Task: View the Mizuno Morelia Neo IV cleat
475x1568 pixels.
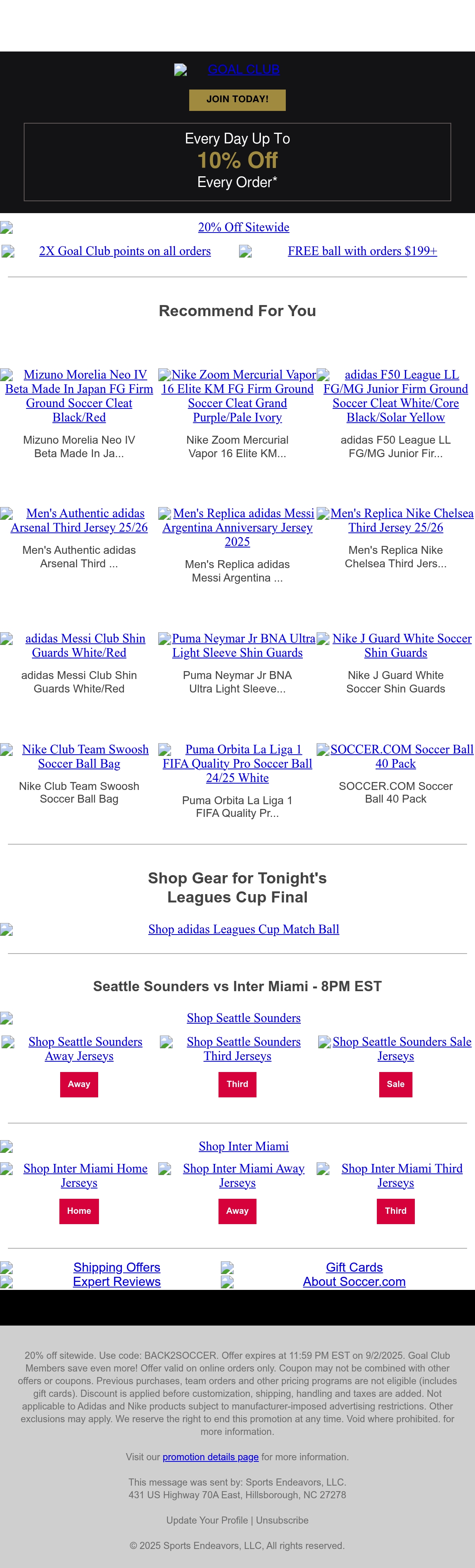Action: pos(79,396)
